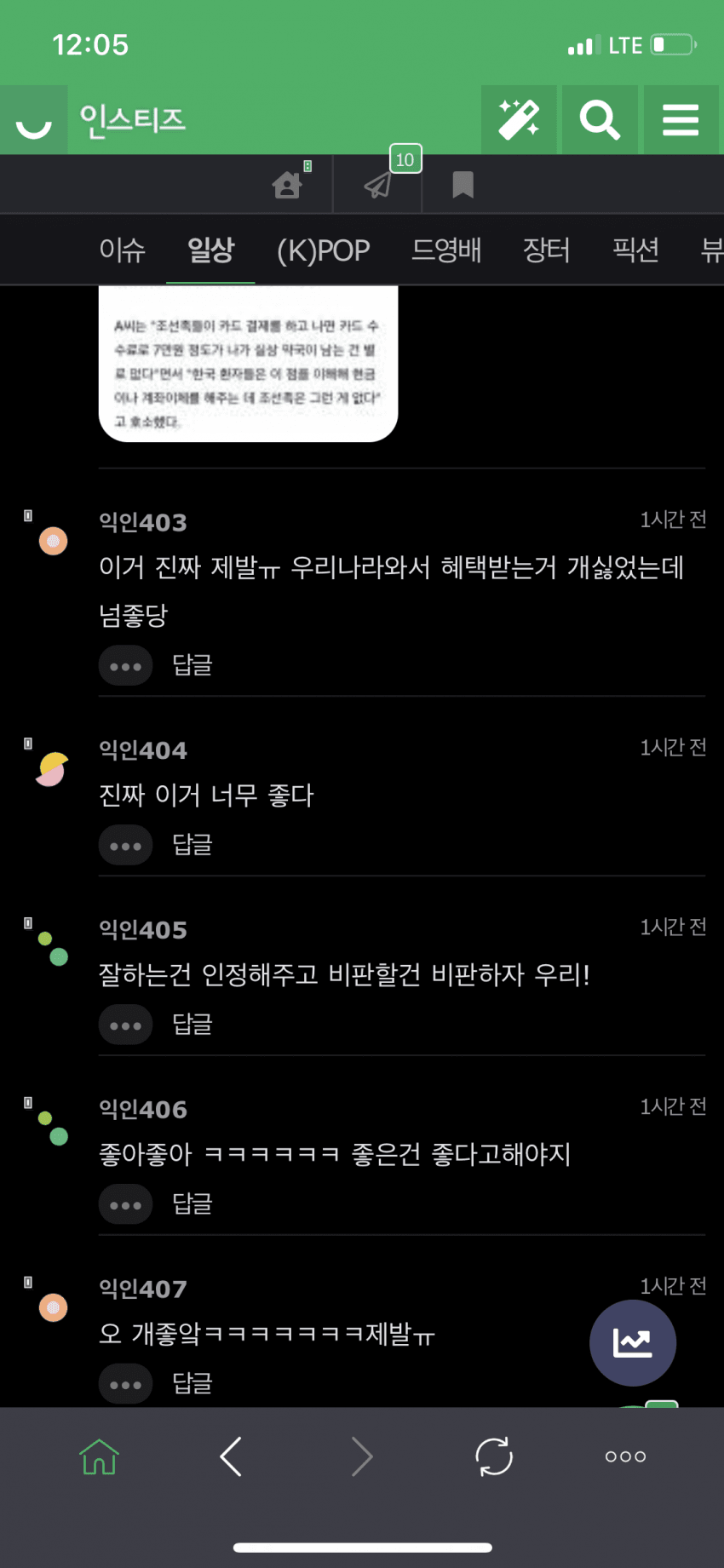Switch to the 픽션 tab
The width and height of the screenshot is (724, 1568).
[x=635, y=250]
